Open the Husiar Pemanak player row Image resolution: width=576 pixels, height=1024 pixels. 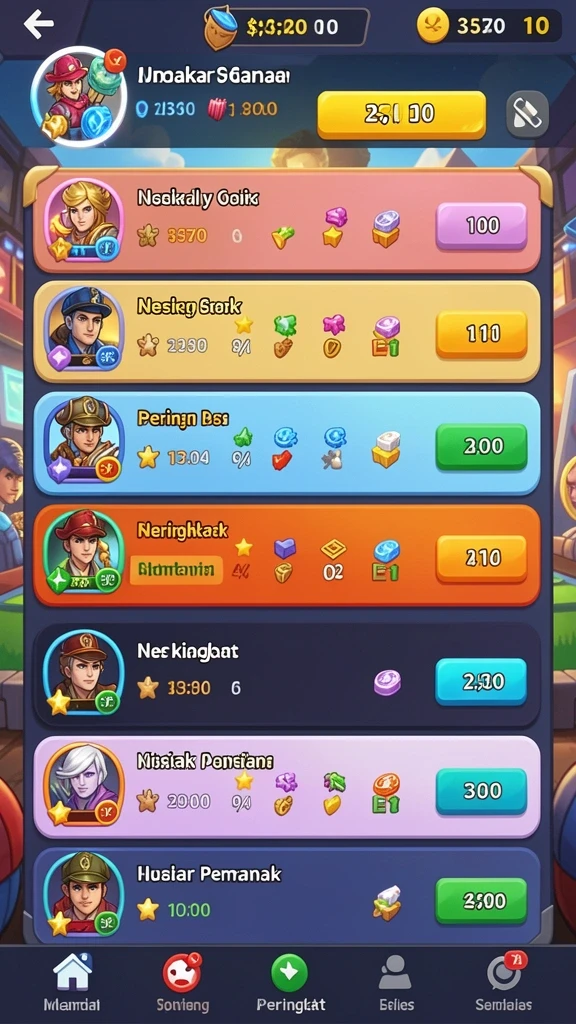[287, 895]
